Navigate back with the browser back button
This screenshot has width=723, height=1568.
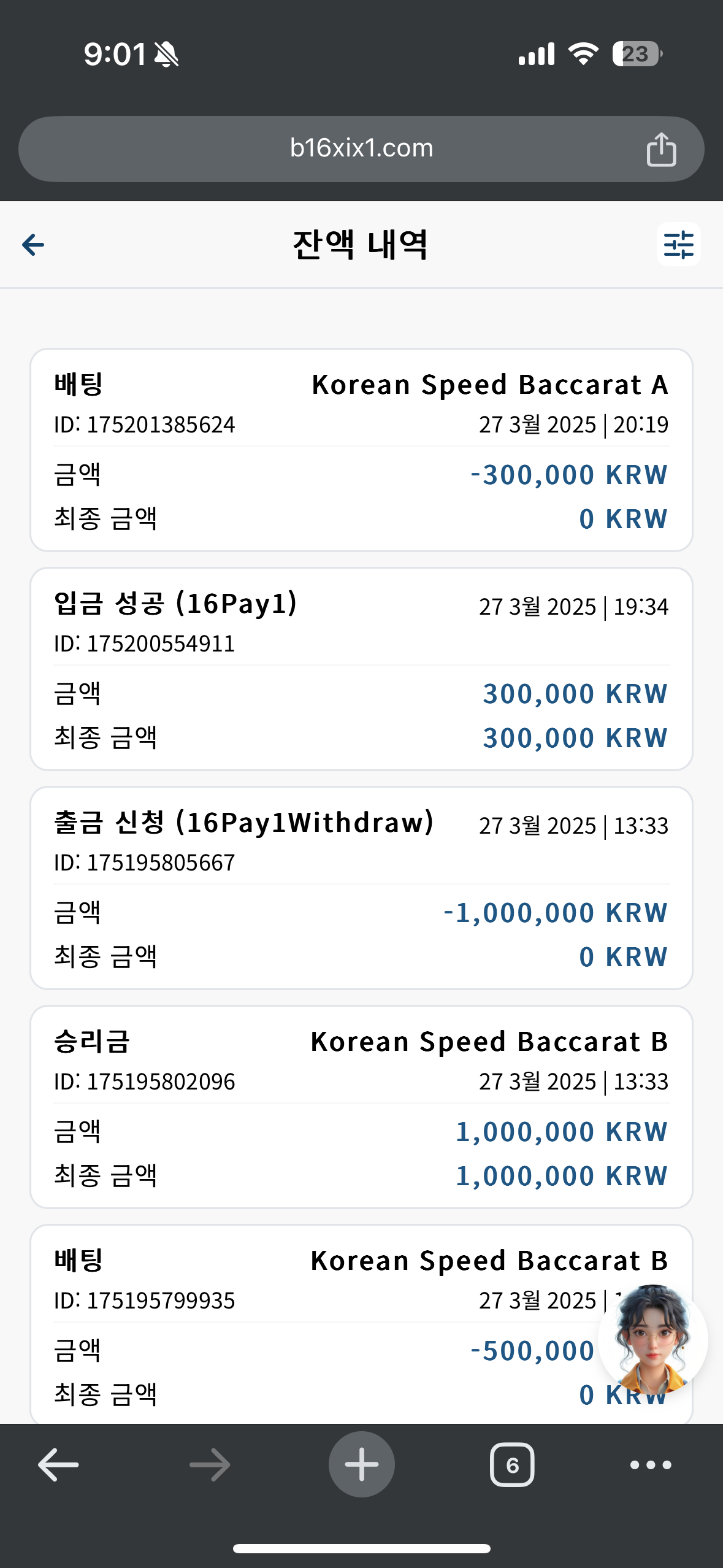[58, 1464]
